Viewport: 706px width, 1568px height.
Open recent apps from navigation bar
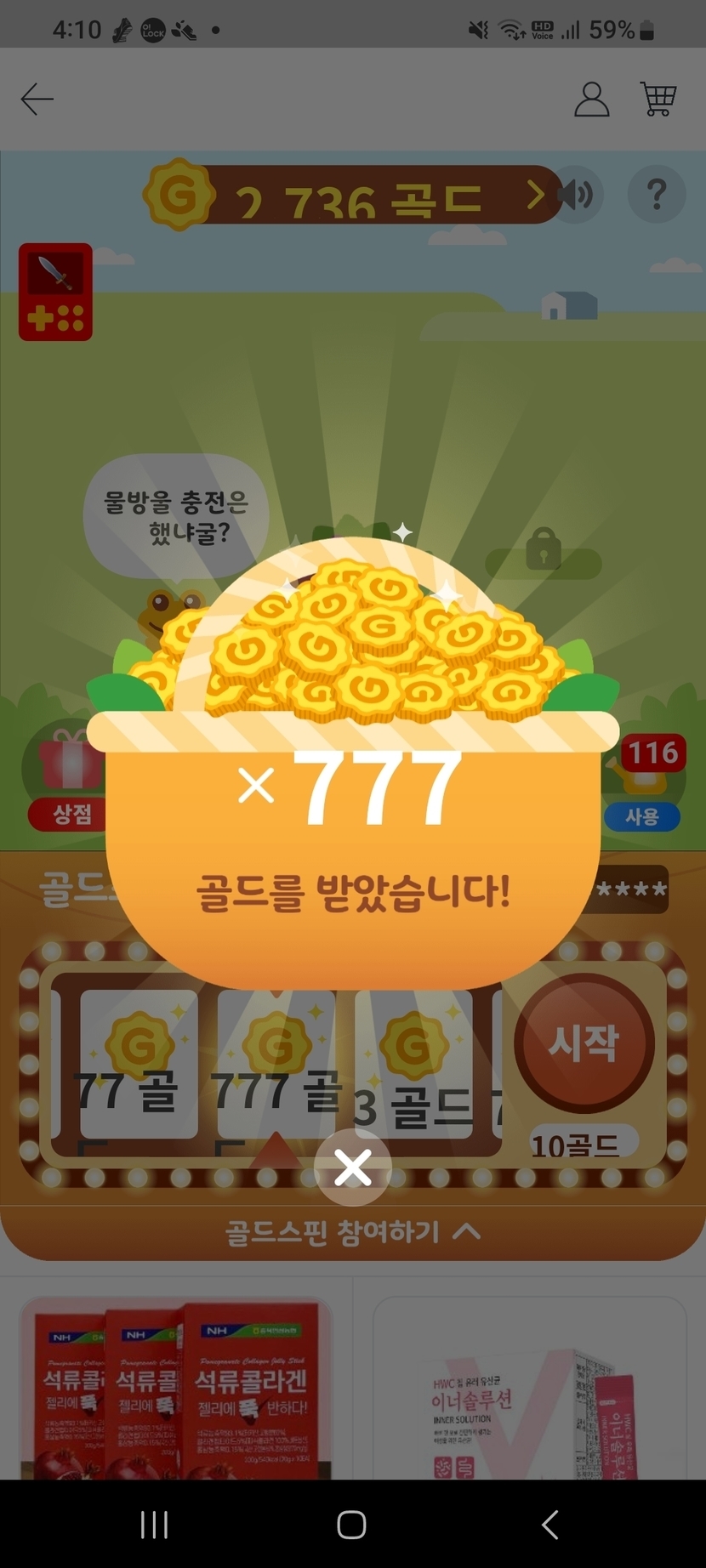154,1525
